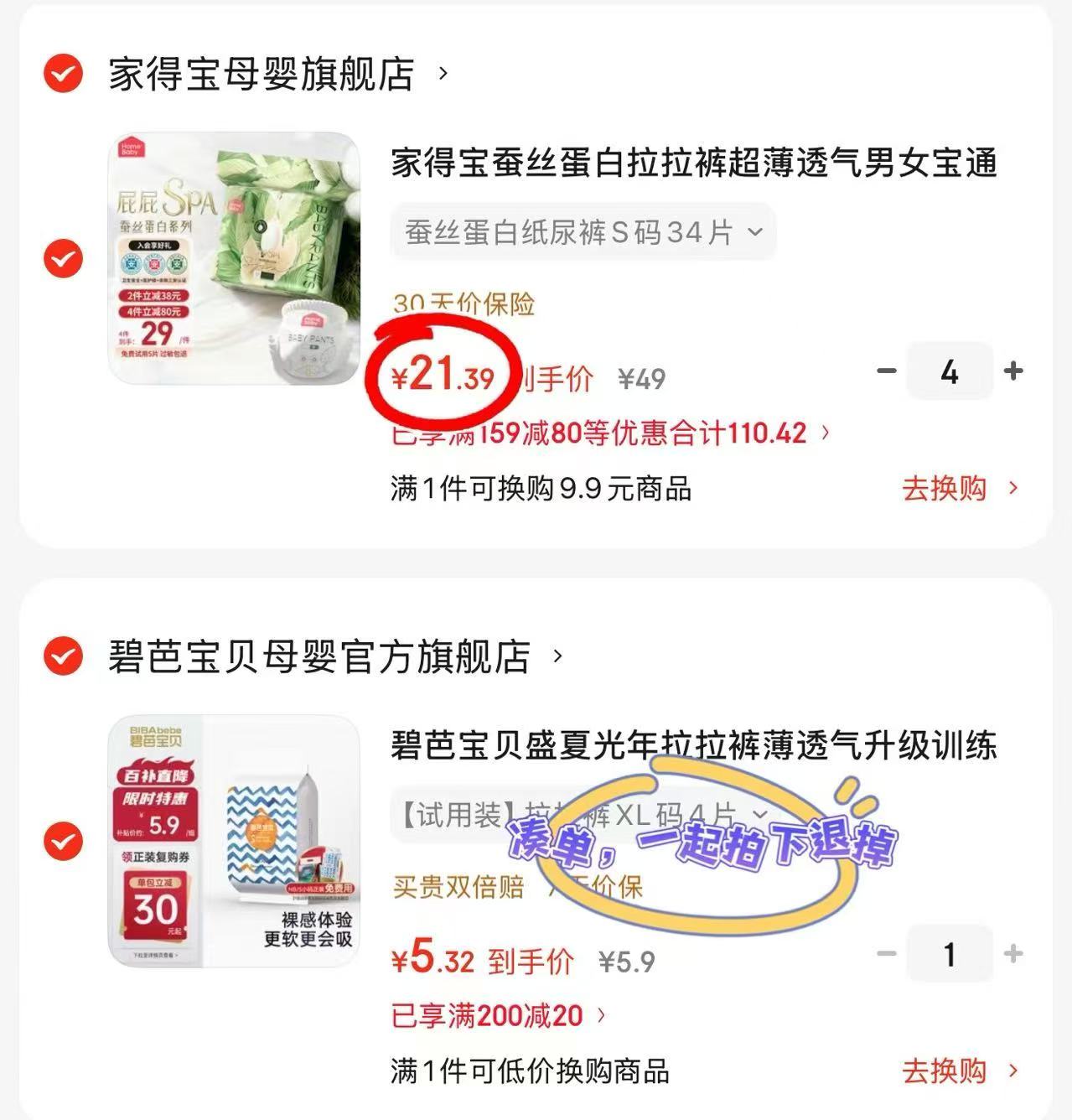Uncheck the 碧芭宝贝 store selection checkbox
Screen dimensions: 1072x1120
[61, 659]
